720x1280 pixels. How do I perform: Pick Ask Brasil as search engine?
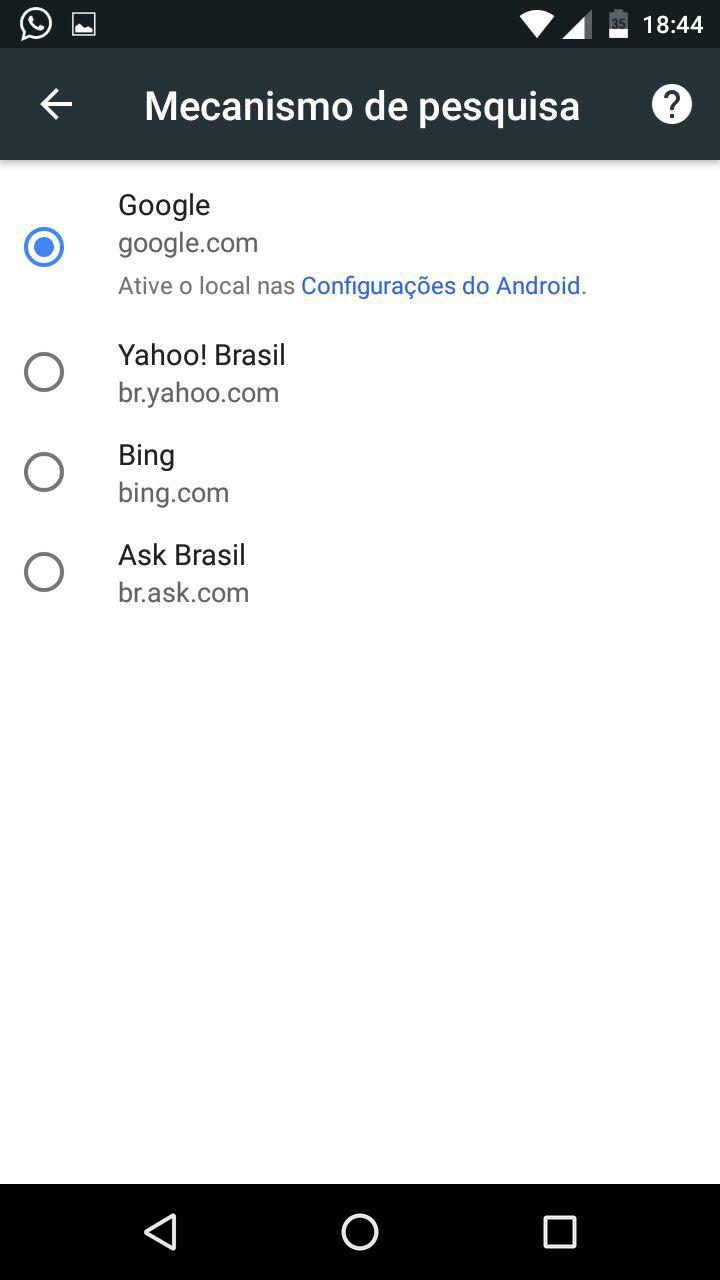point(360,572)
